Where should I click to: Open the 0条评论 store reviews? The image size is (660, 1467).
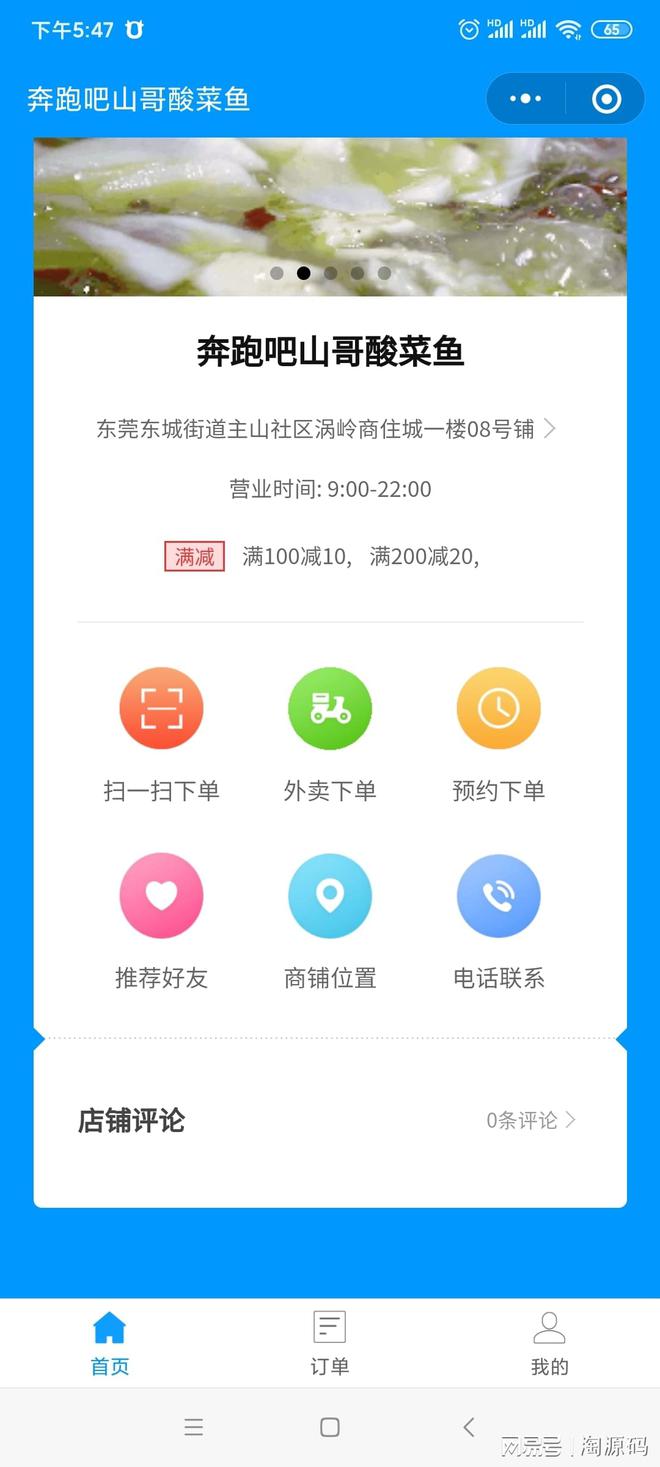pos(530,1120)
